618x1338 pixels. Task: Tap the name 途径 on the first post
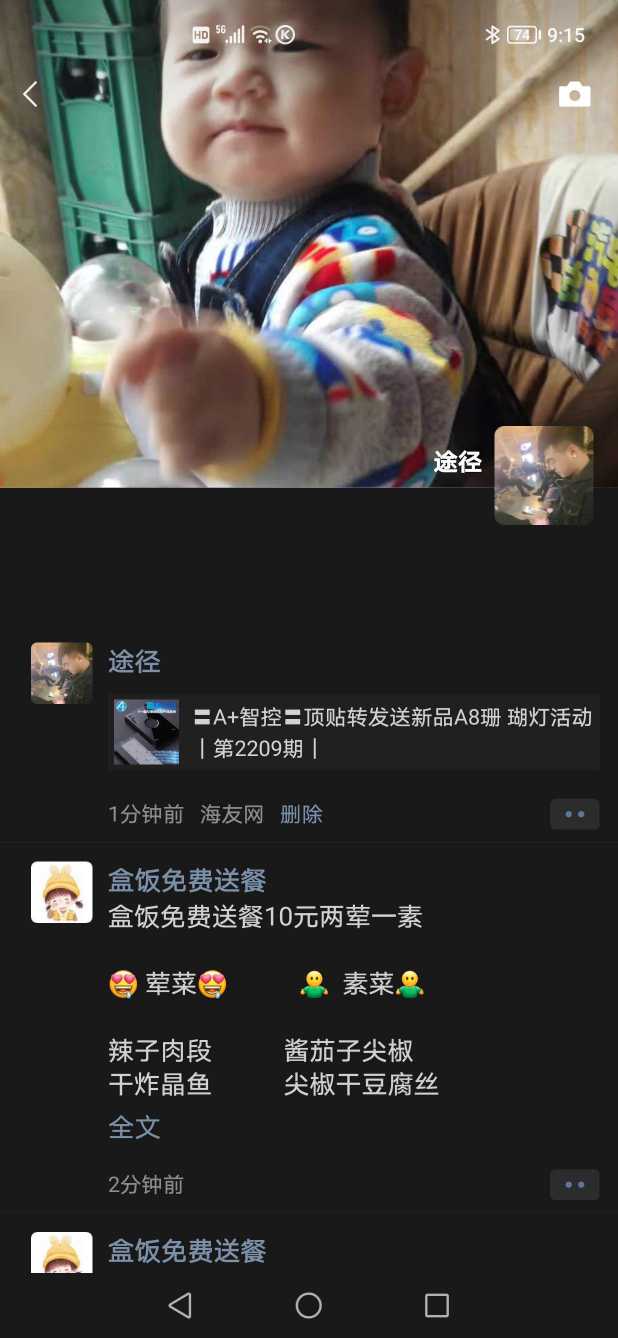click(134, 662)
